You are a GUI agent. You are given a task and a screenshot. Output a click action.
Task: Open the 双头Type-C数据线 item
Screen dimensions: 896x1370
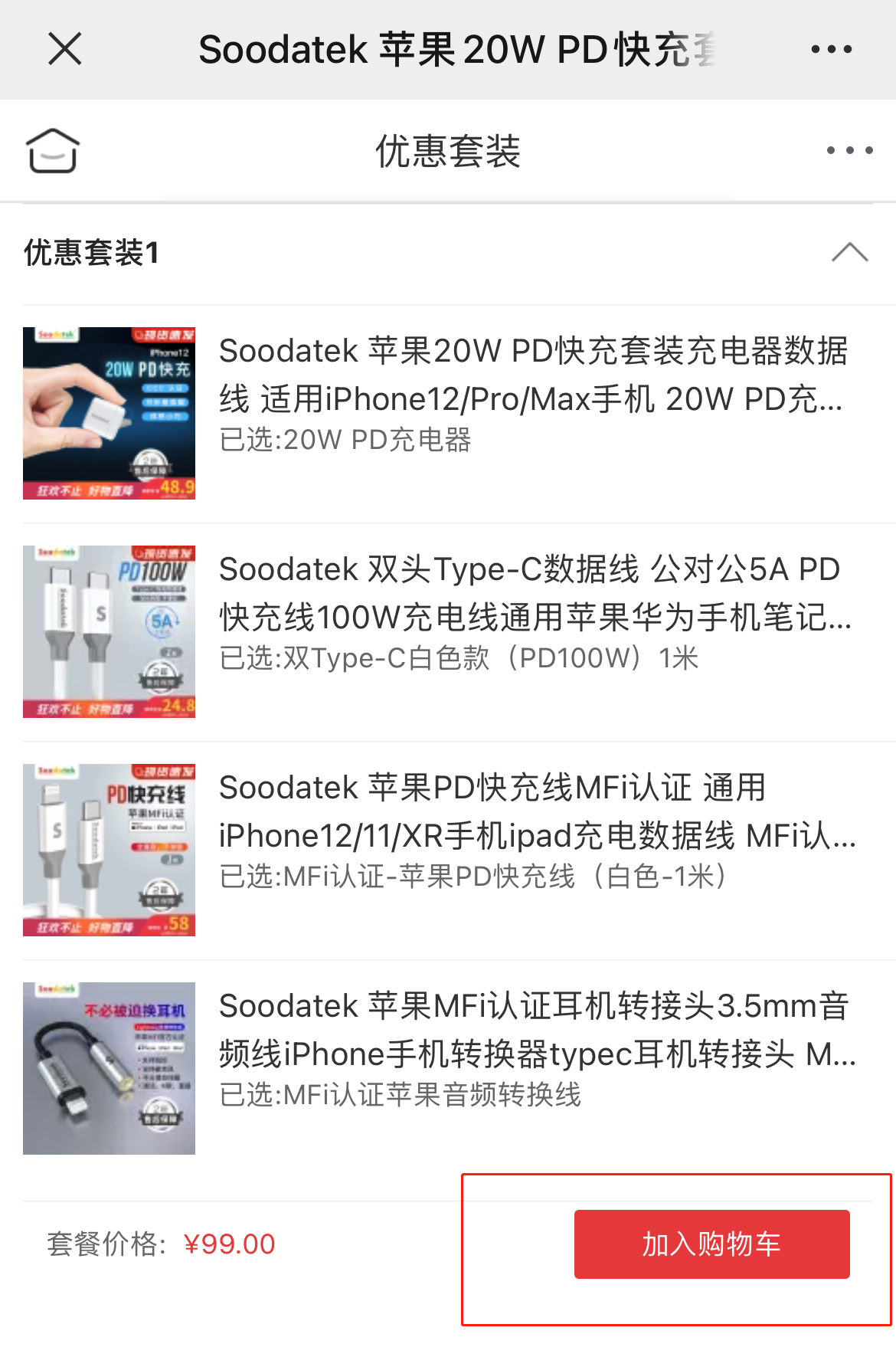tap(532, 594)
